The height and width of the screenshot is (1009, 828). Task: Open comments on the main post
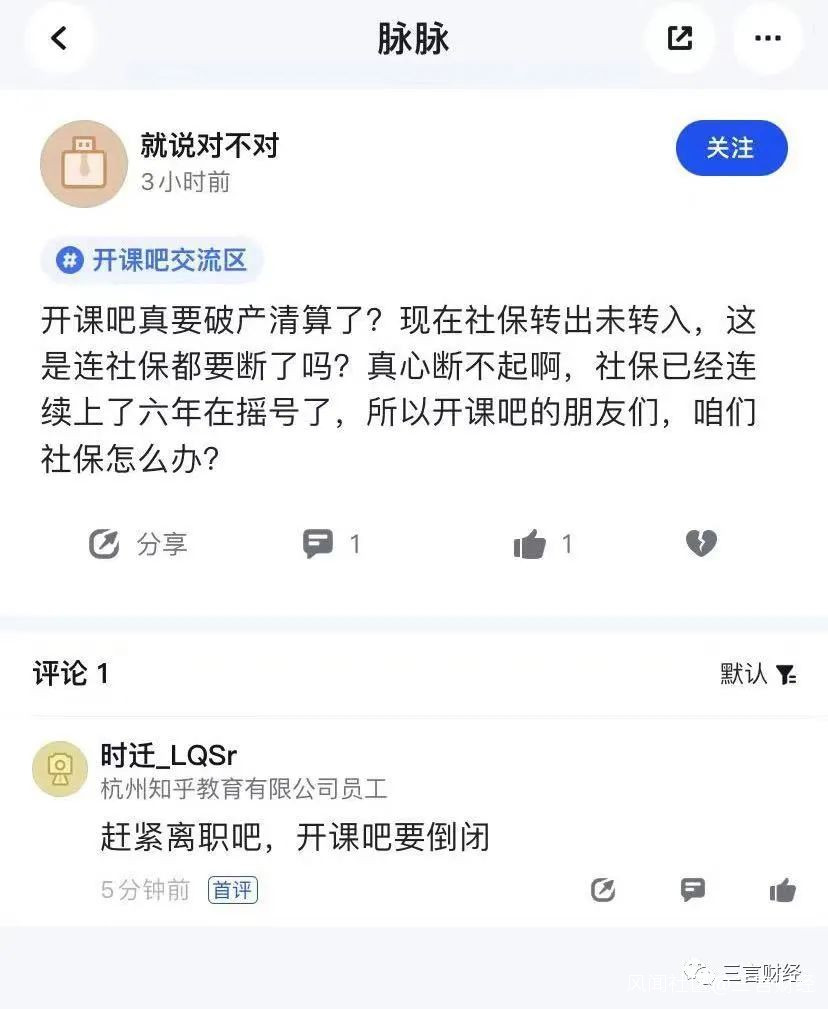(x=331, y=544)
